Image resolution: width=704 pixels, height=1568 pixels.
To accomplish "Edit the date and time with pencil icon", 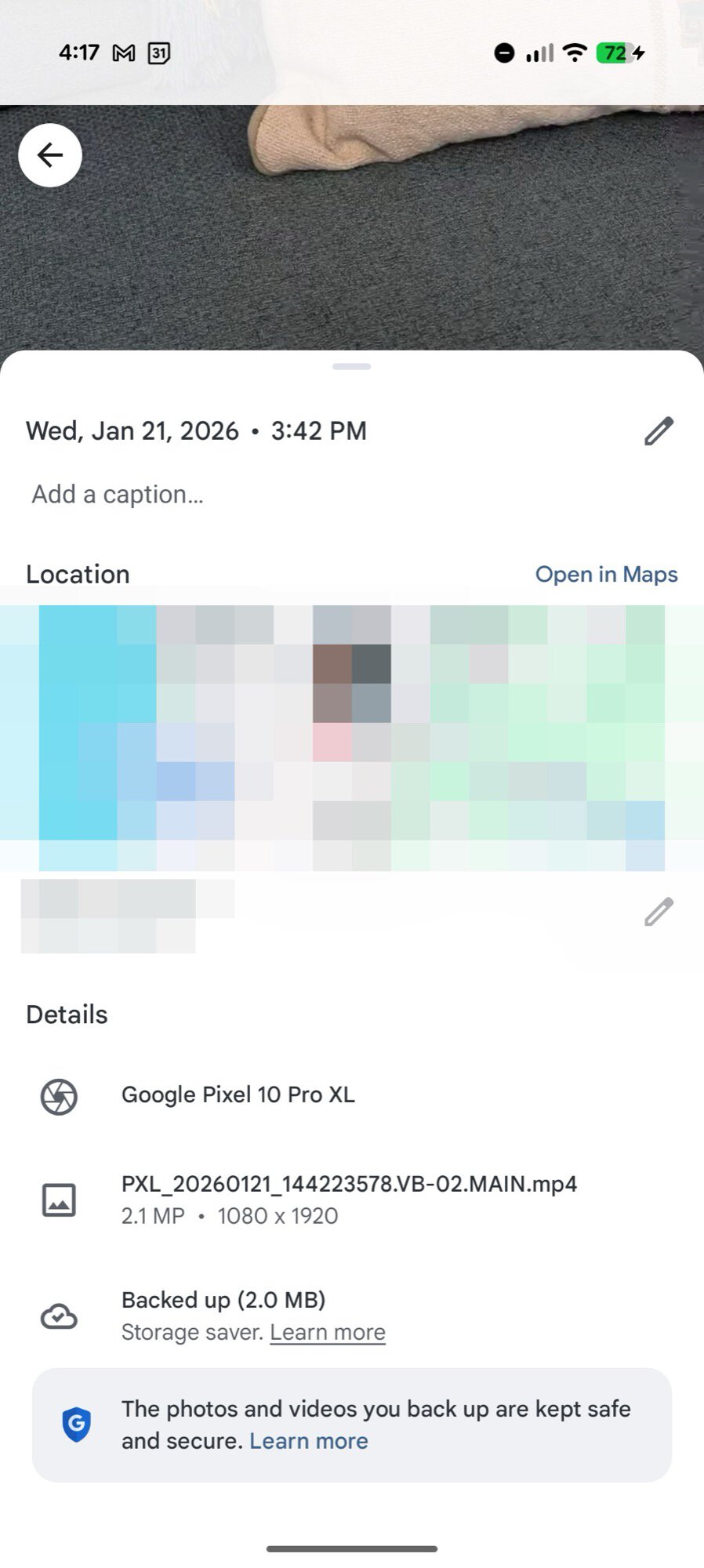I will click(660, 430).
